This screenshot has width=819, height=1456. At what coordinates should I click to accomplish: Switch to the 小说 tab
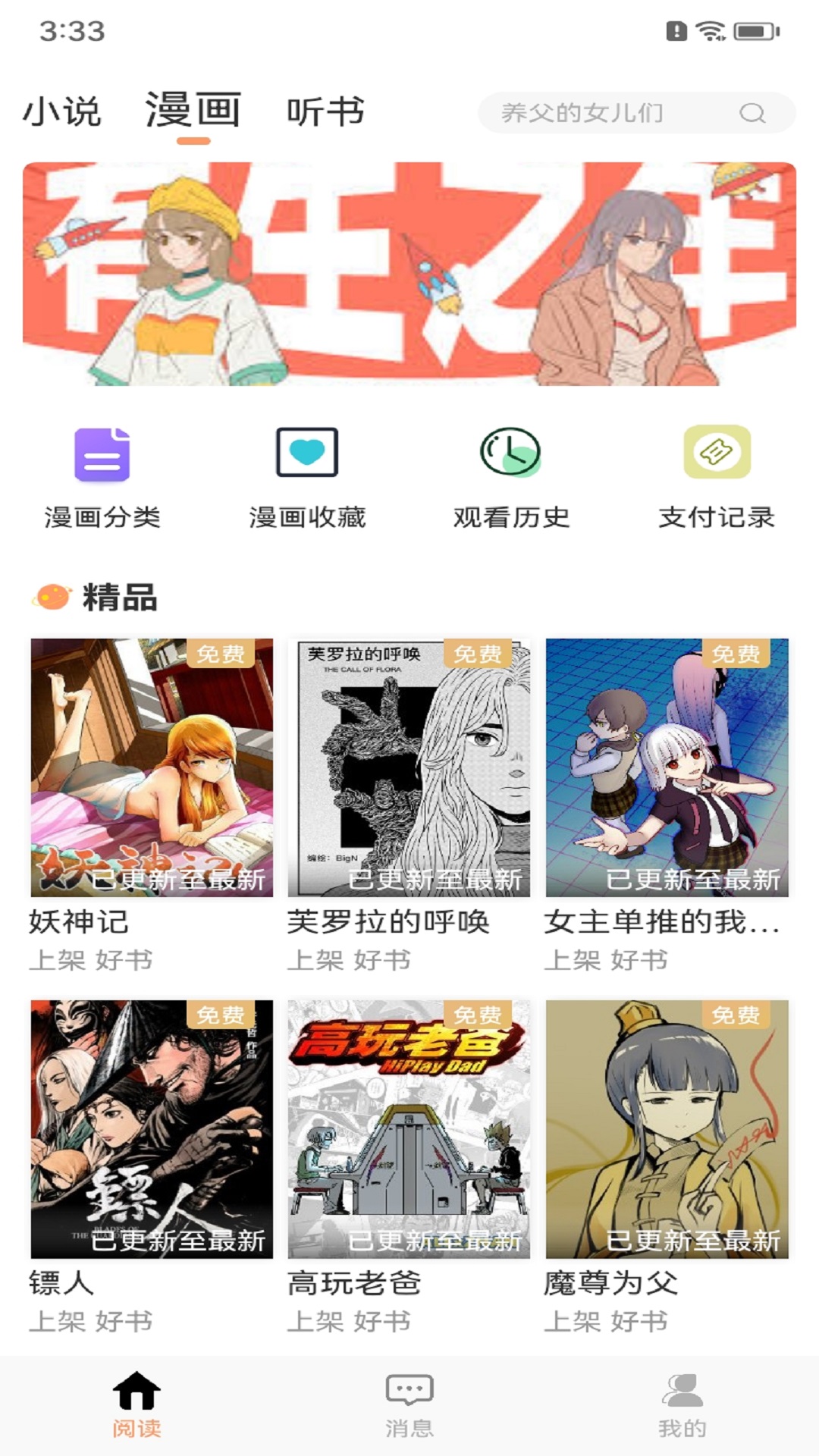click(61, 111)
